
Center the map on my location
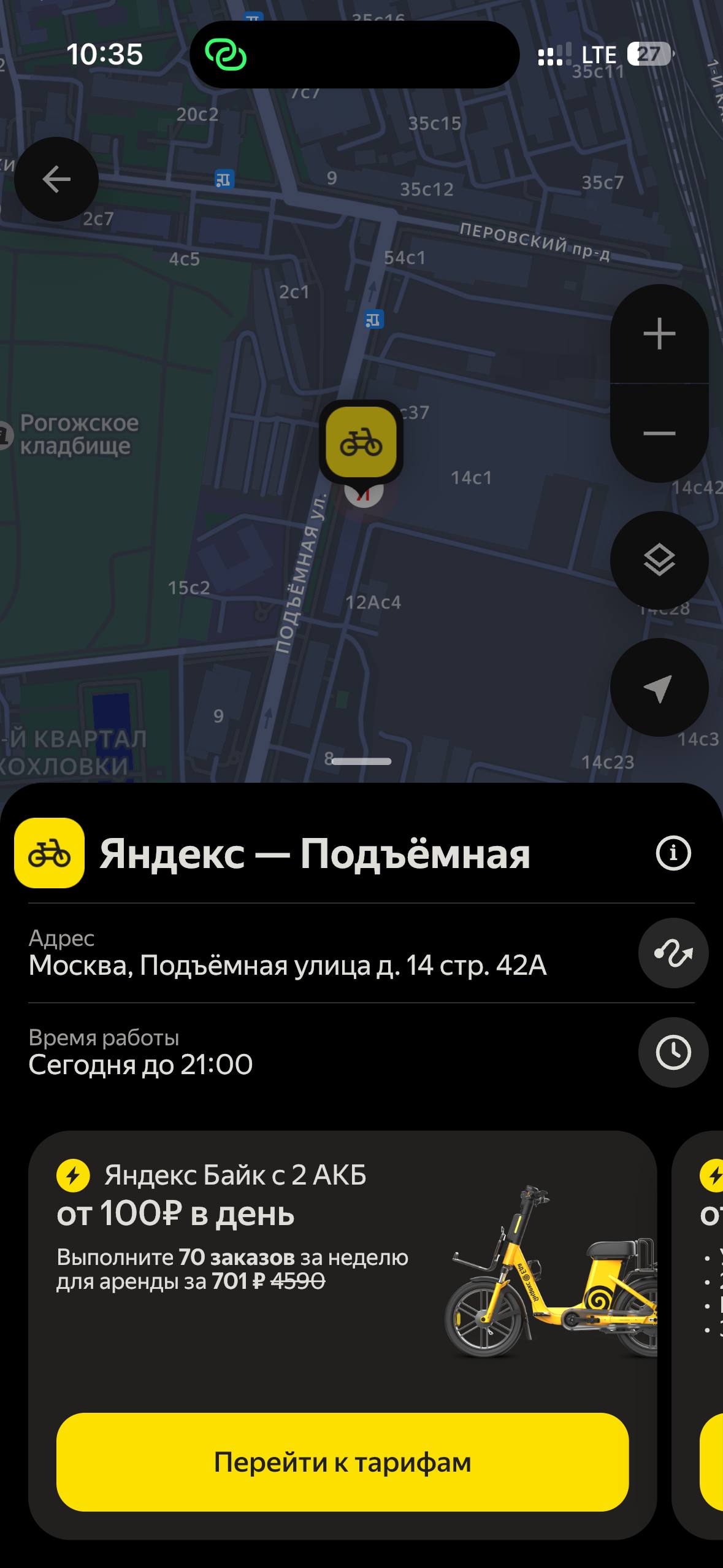[659, 688]
